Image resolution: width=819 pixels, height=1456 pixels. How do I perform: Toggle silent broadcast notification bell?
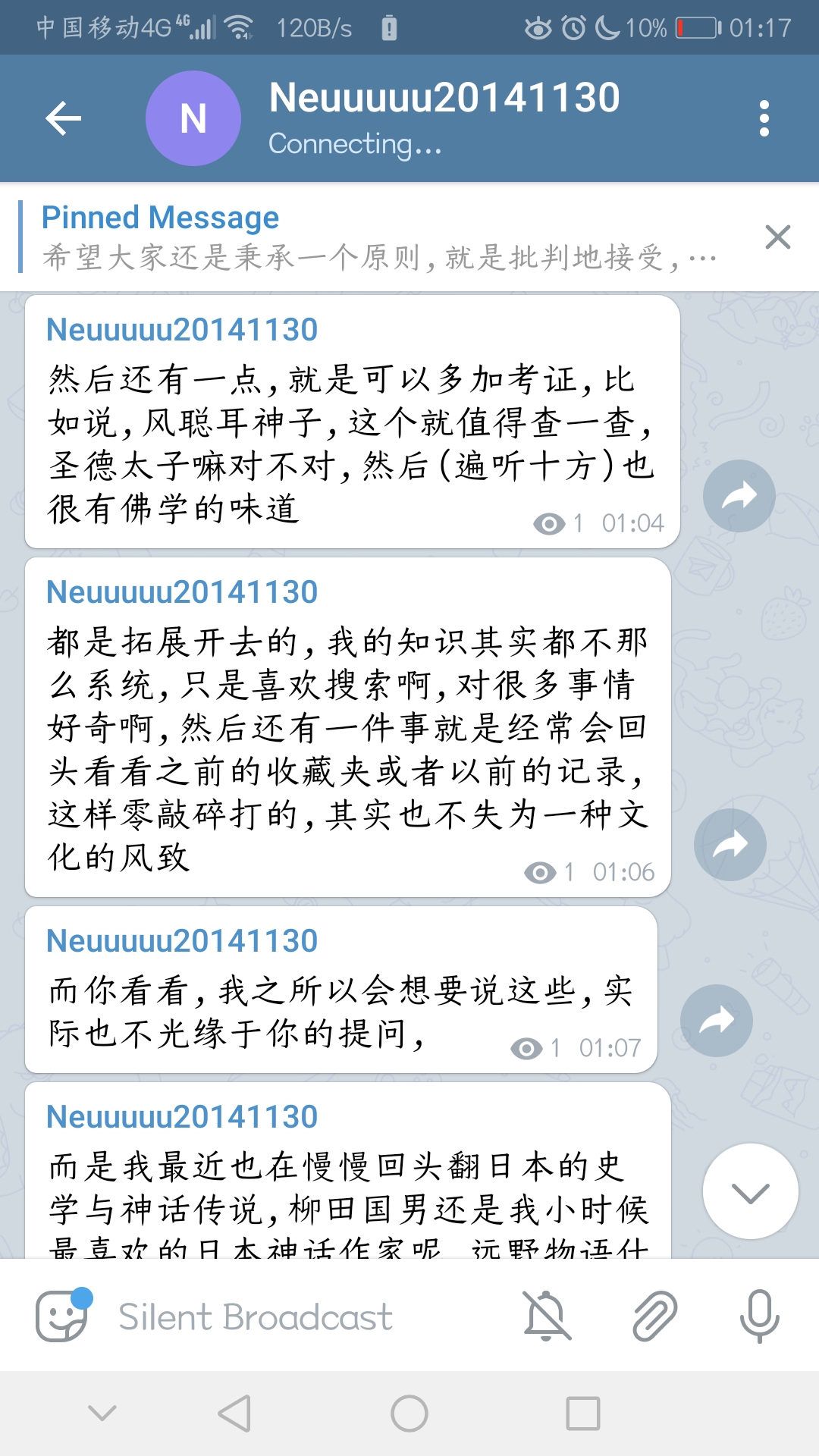click(x=546, y=1316)
